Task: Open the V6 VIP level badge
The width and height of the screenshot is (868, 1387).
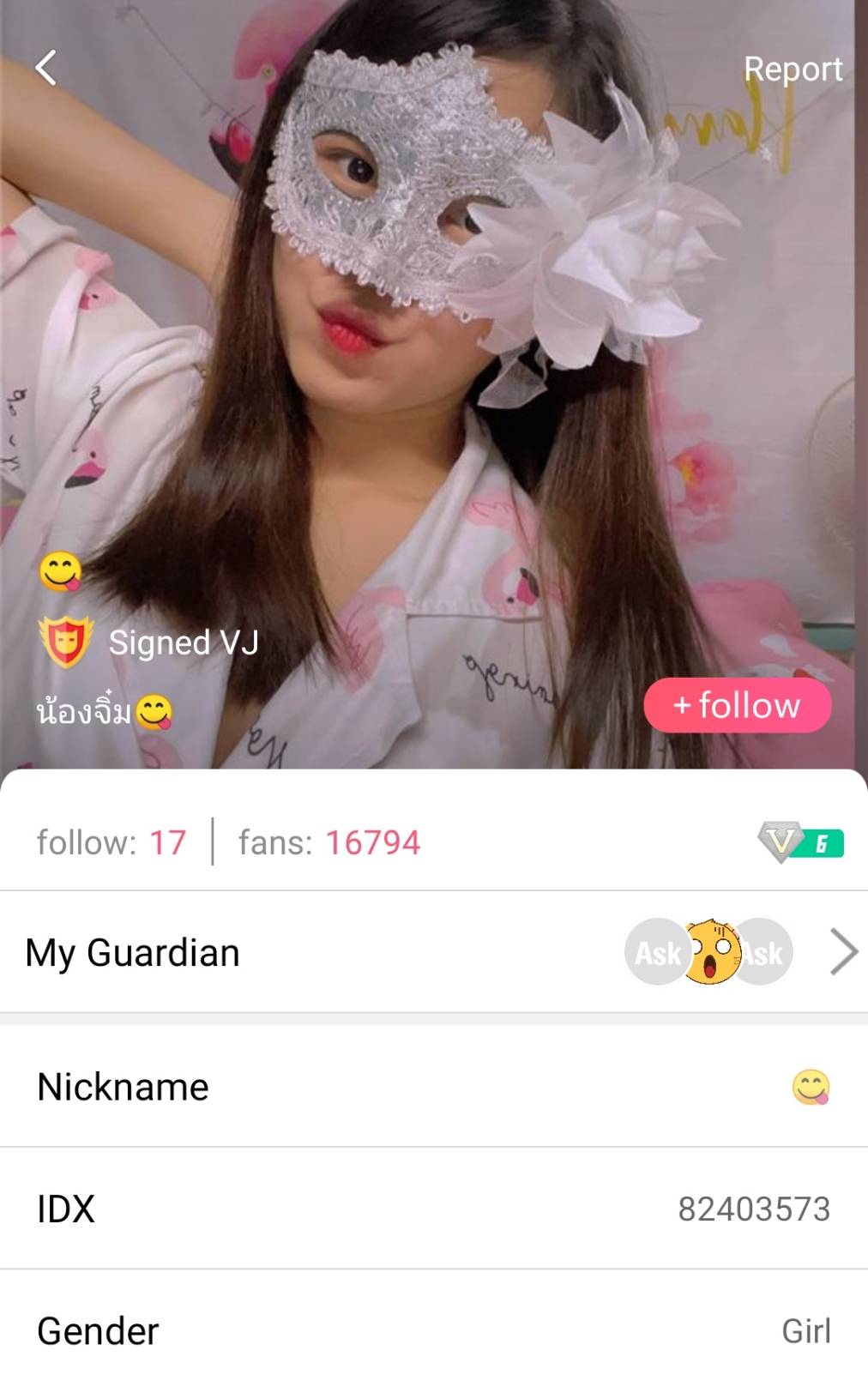Action: [x=800, y=842]
